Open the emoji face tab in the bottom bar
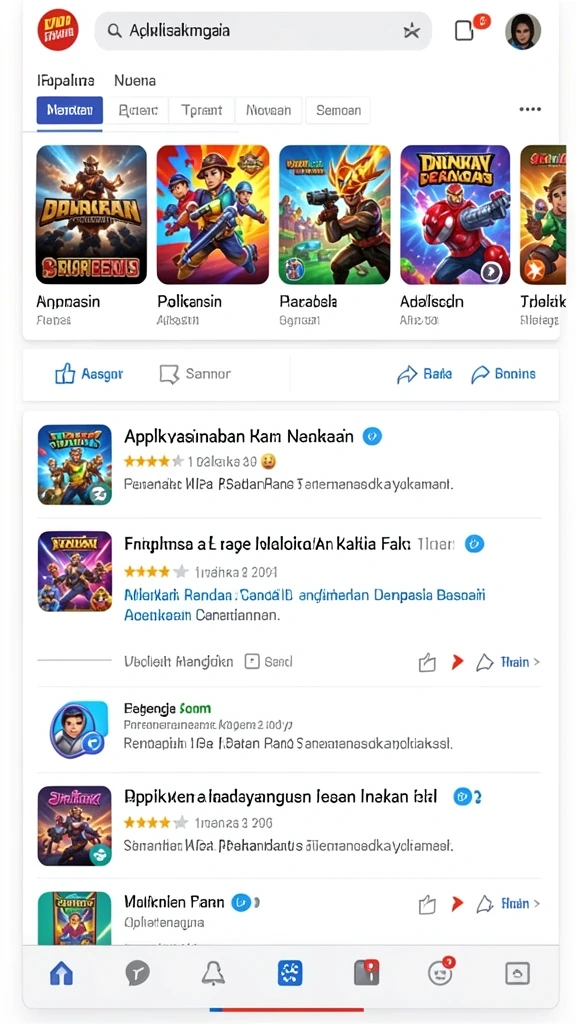 (x=441, y=972)
